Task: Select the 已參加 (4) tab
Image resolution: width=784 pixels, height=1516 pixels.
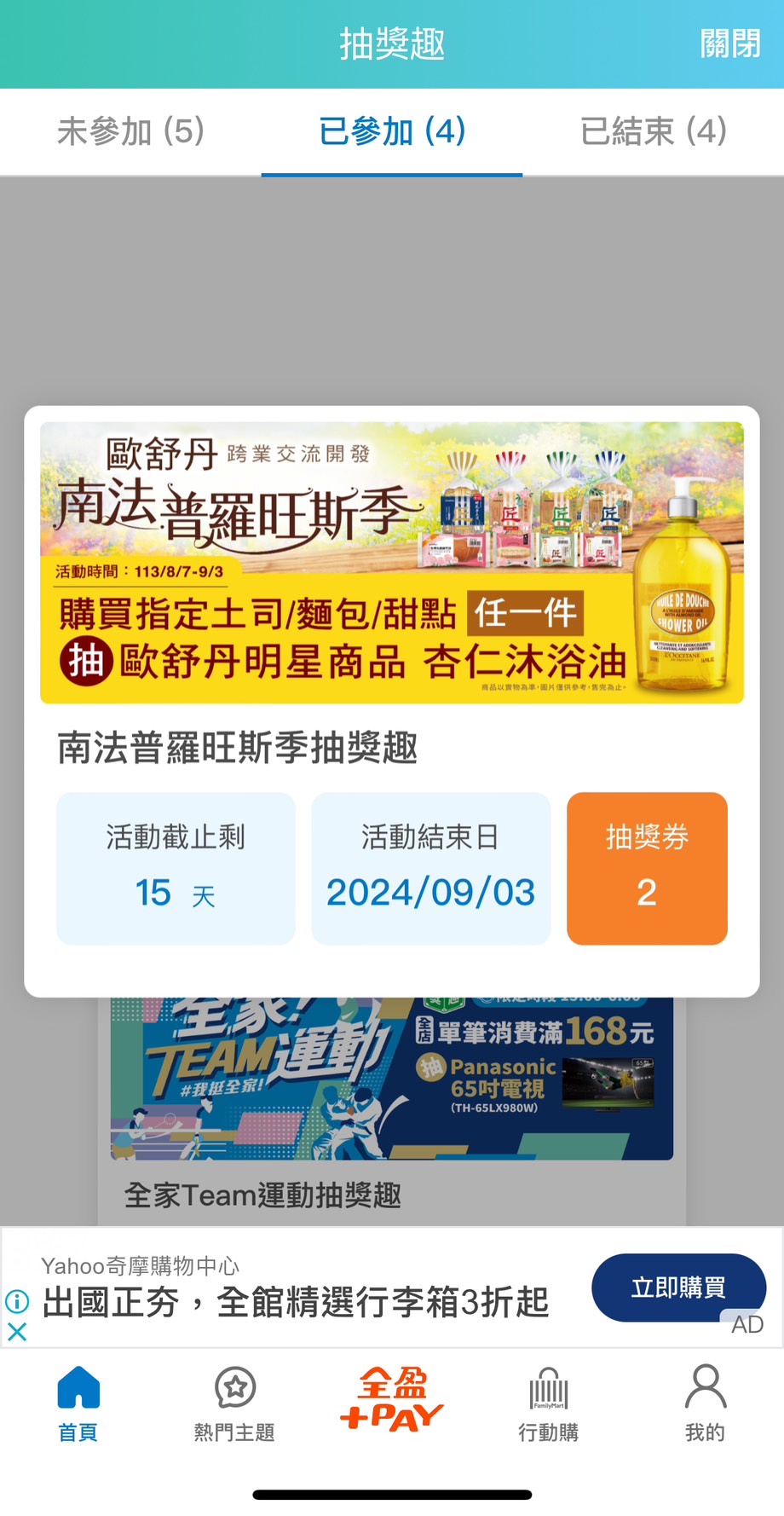Action: coord(392,132)
